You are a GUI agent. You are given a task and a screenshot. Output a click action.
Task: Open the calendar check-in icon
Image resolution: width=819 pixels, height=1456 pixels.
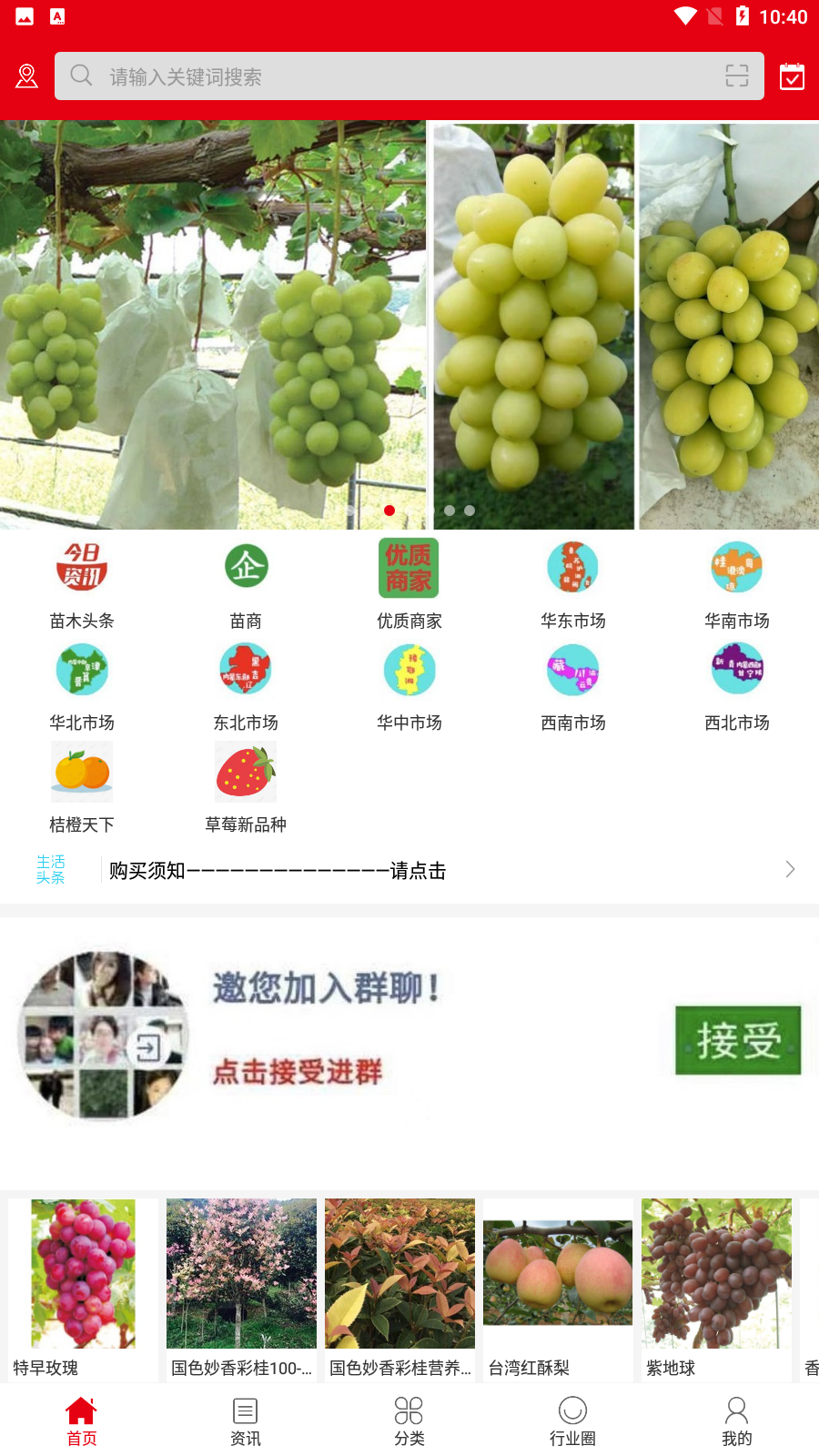(792, 76)
